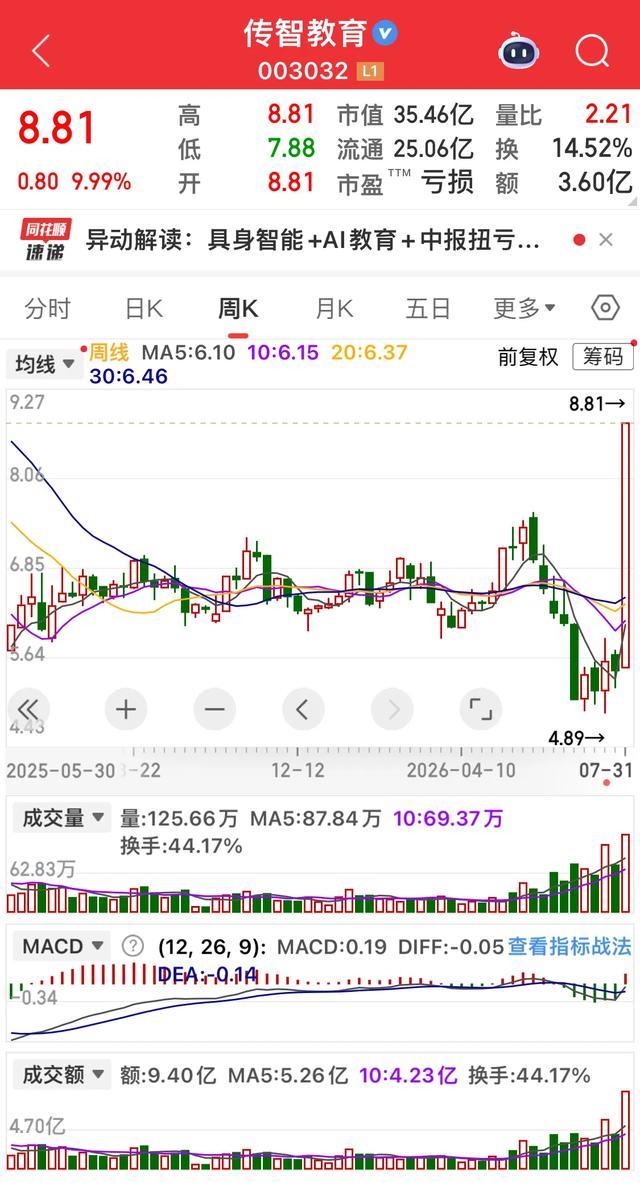Open the robot AI assistant icon
Screen dimensions: 640x1183
[519, 51]
